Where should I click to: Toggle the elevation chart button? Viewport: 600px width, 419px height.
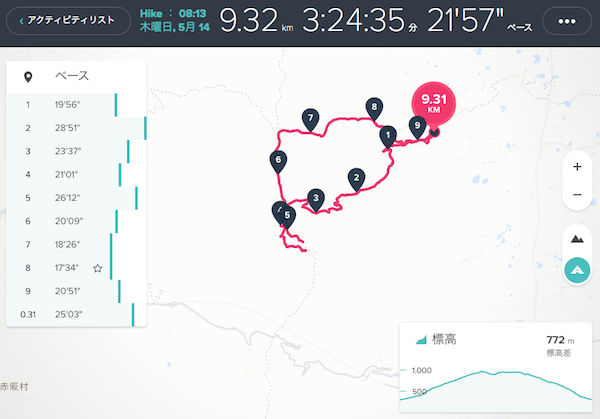tap(577, 269)
